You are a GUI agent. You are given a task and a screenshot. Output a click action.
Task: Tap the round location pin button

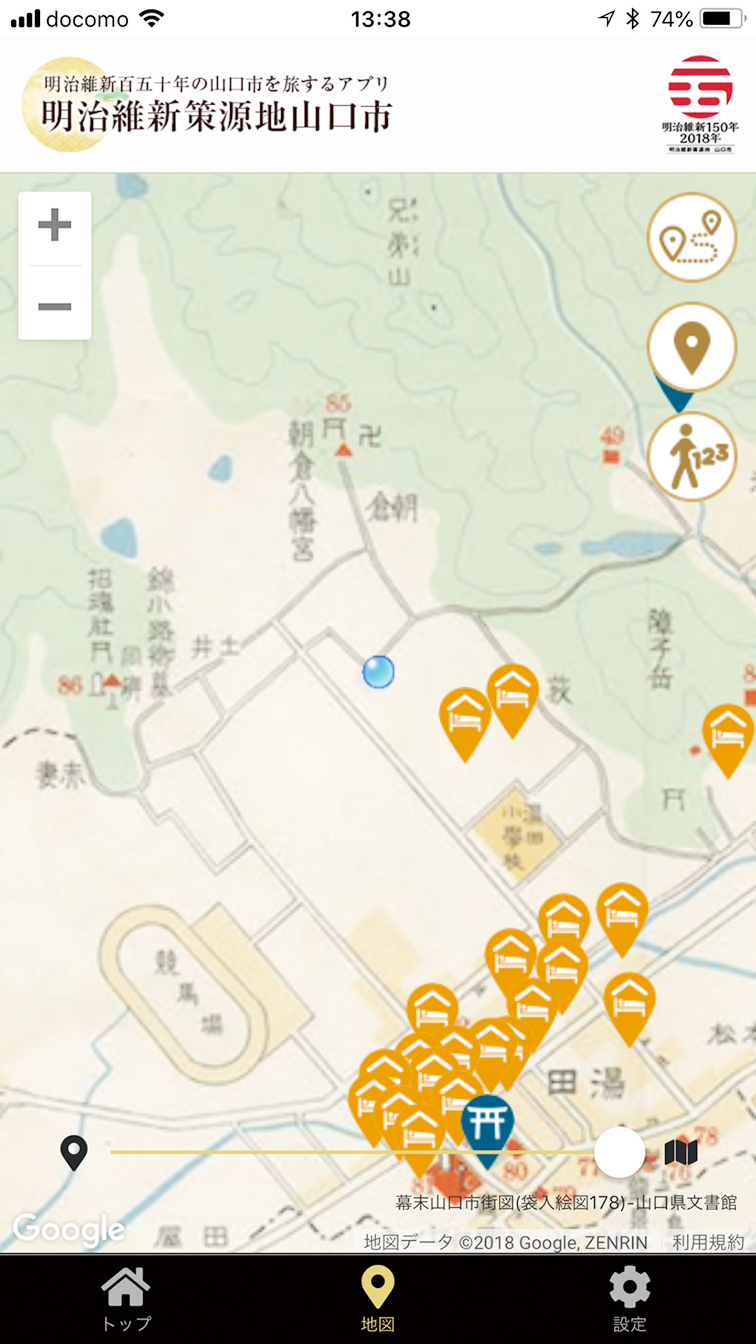coord(692,347)
